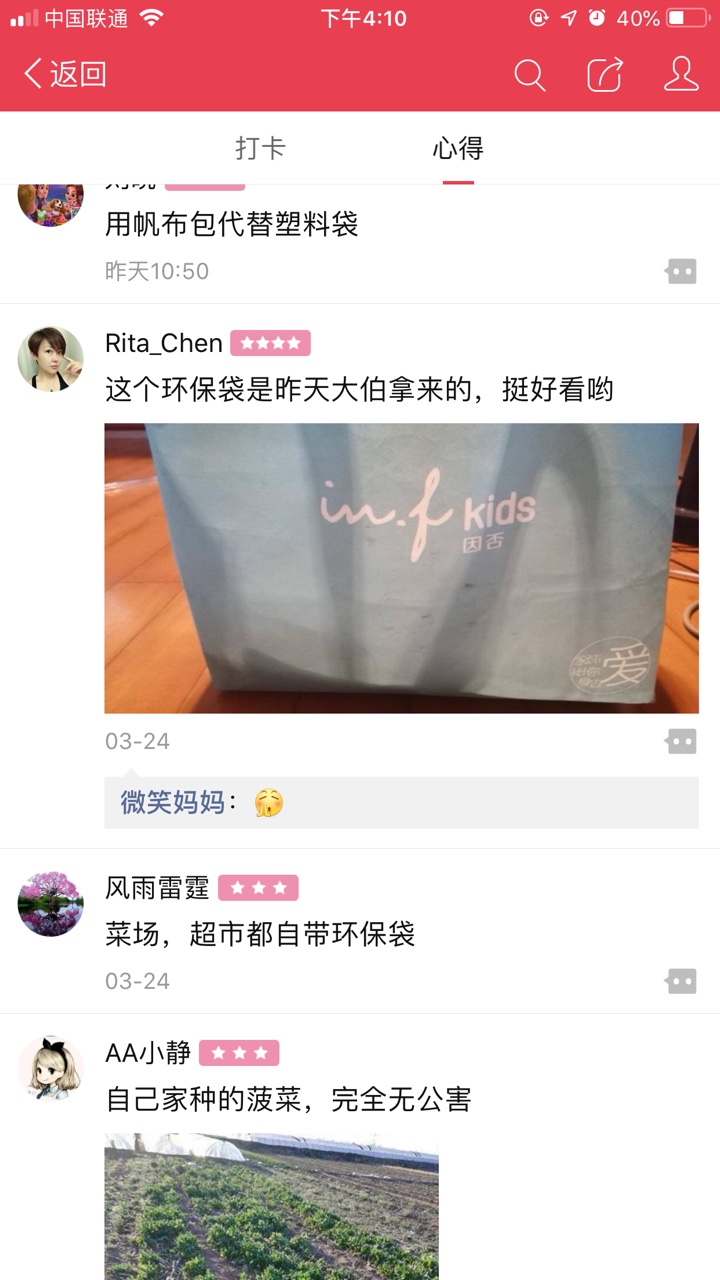Tap the share icon in the header
This screenshot has height=1280, width=720.
pyautogui.click(x=605, y=75)
